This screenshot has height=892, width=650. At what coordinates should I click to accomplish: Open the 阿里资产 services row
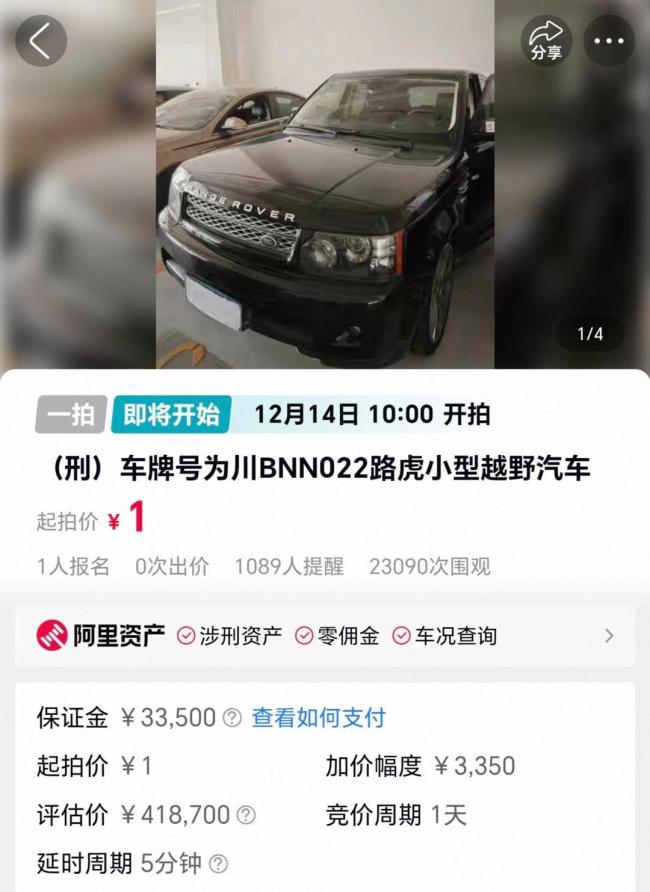tap(325, 635)
